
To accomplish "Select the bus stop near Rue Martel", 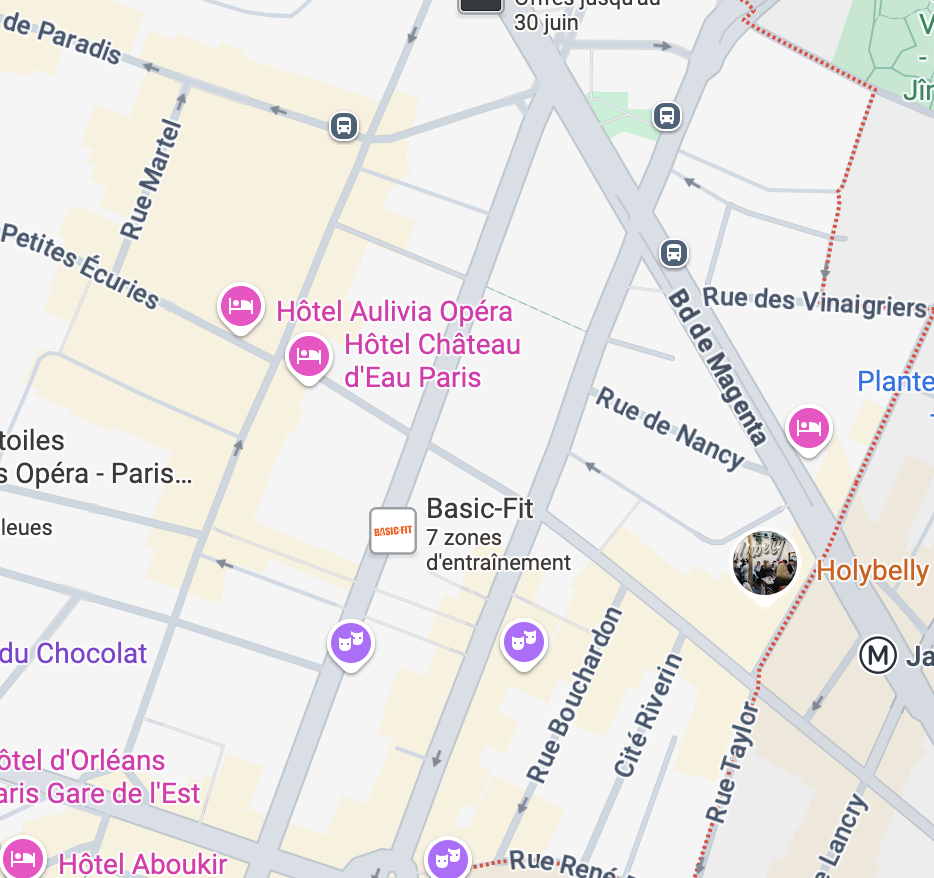I will click(344, 126).
